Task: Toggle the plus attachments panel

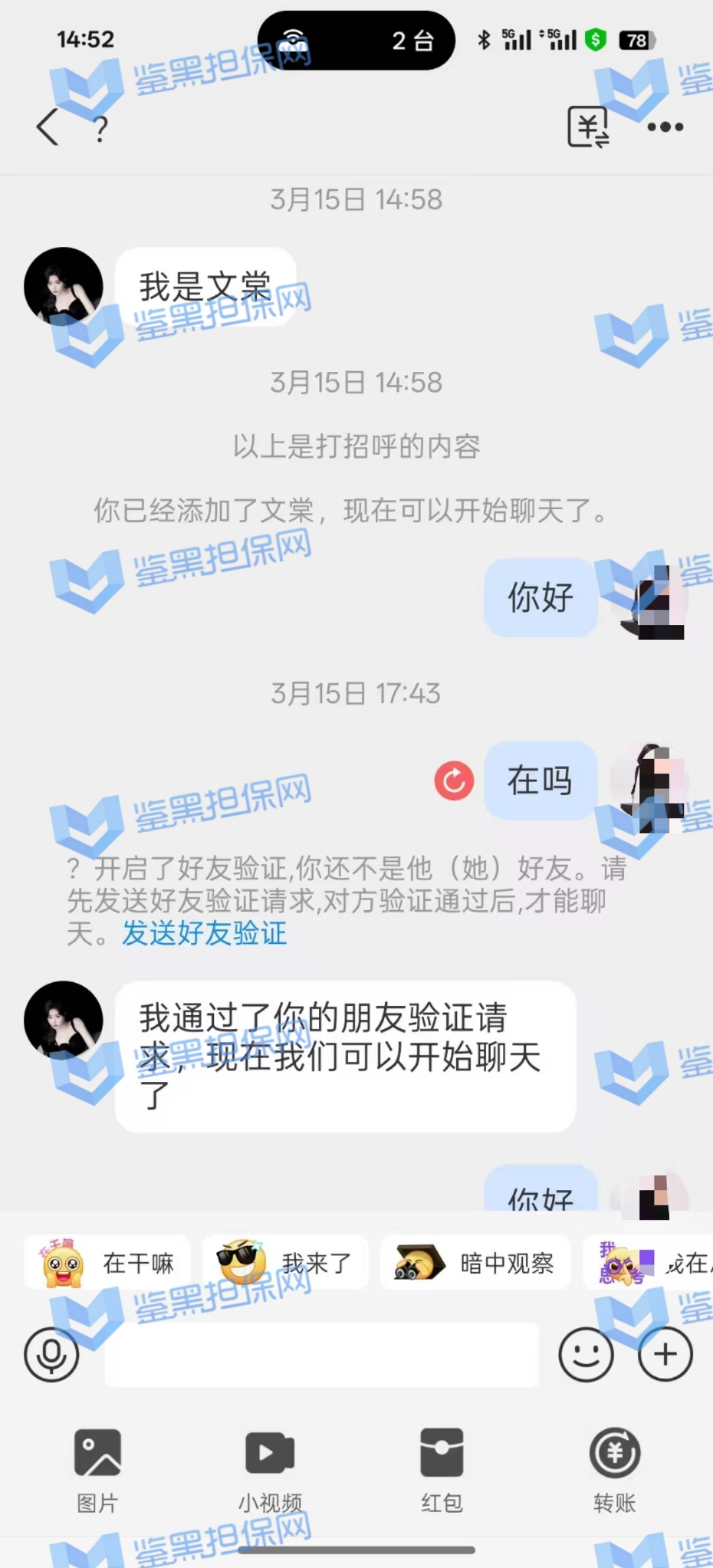Action: (x=665, y=1354)
